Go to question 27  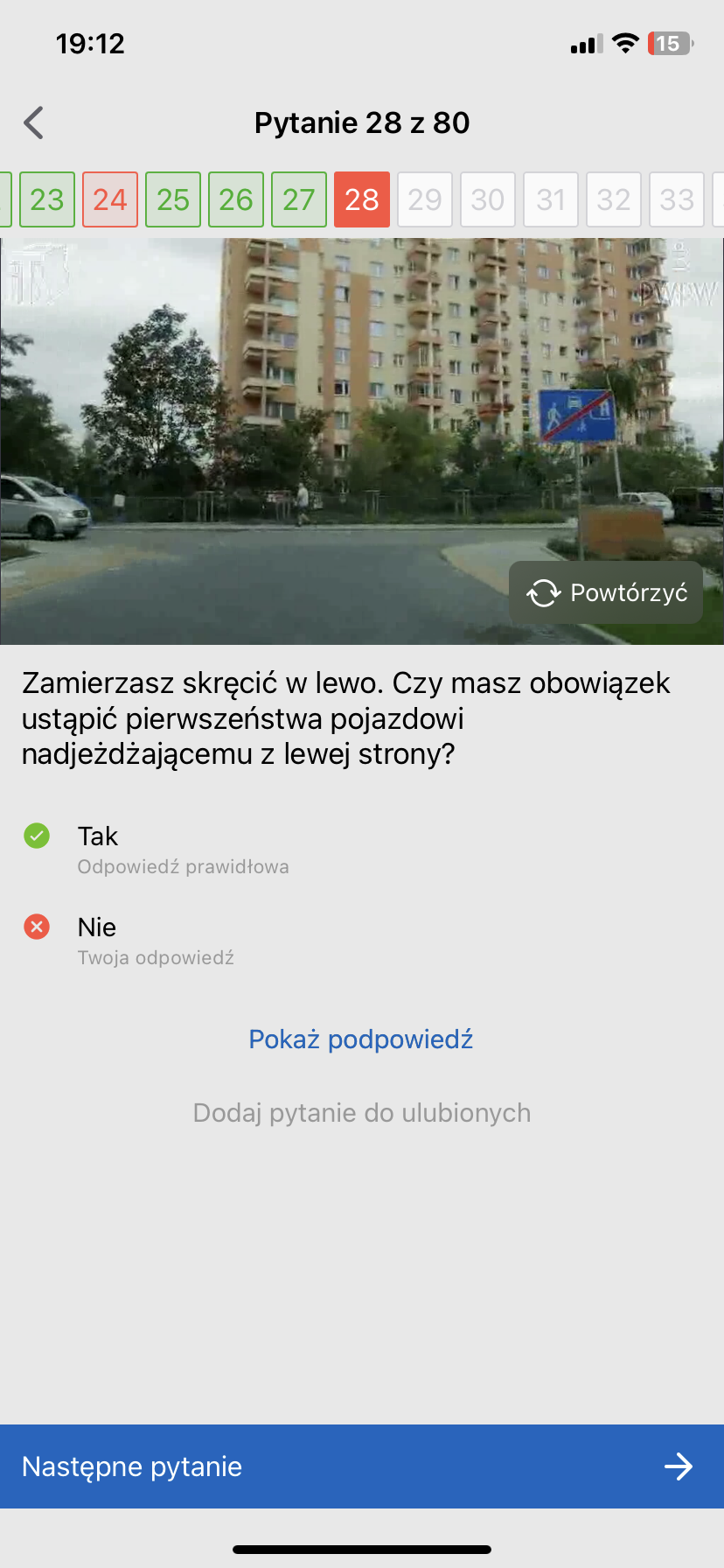[x=299, y=199]
